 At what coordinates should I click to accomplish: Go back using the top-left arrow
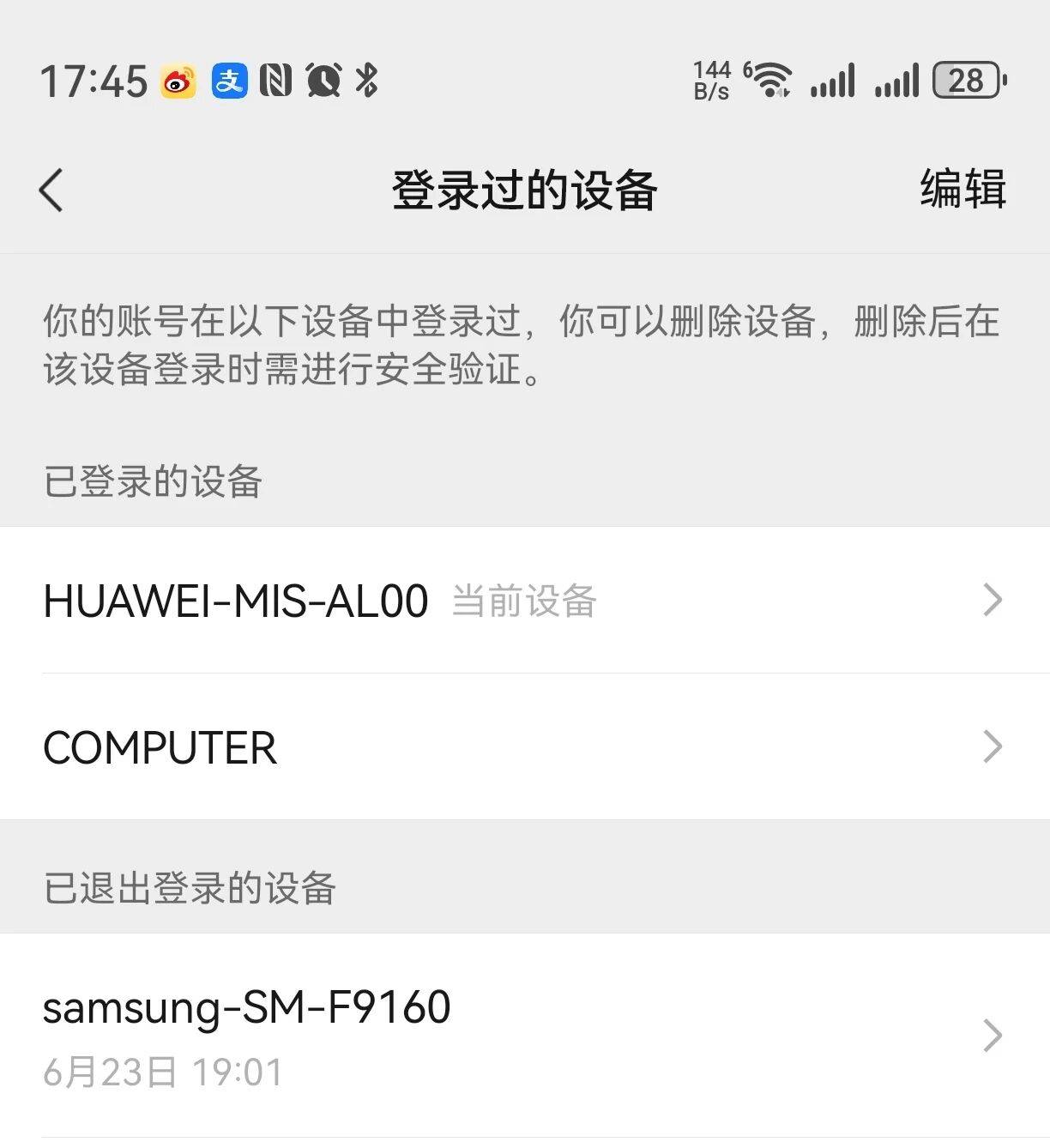click(x=52, y=190)
